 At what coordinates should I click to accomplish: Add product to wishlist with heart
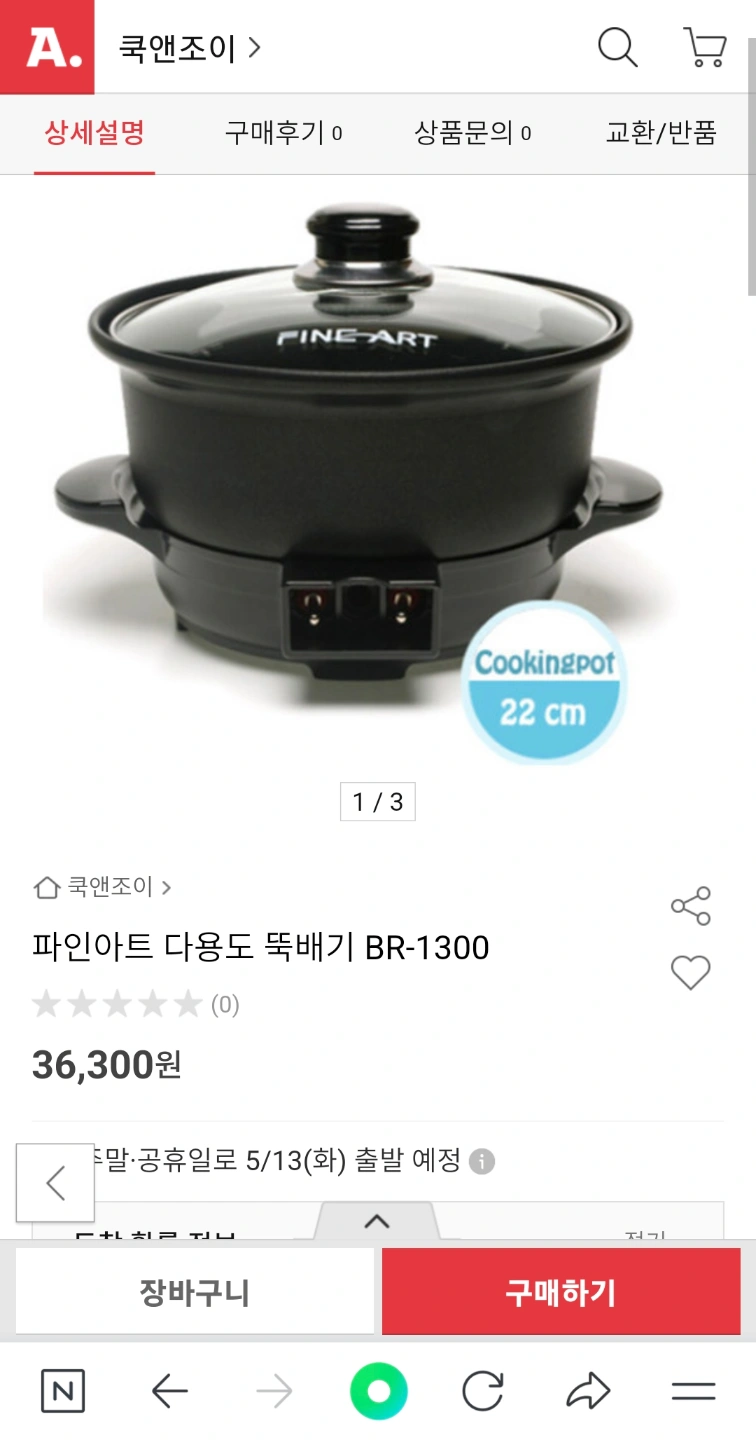pyautogui.click(x=690, y=972)
